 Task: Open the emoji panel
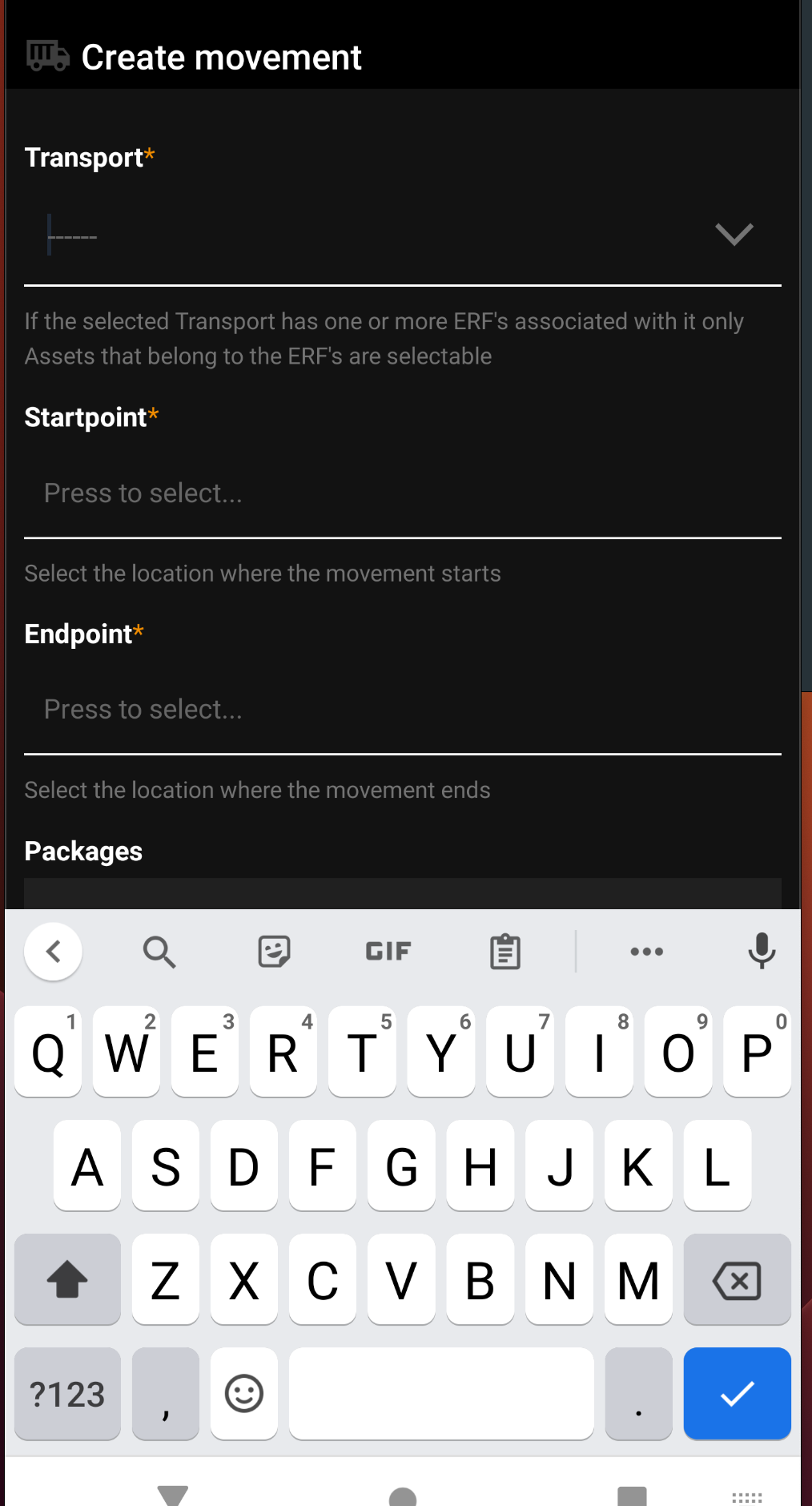pyautogui.click(x=243, y=1394)
